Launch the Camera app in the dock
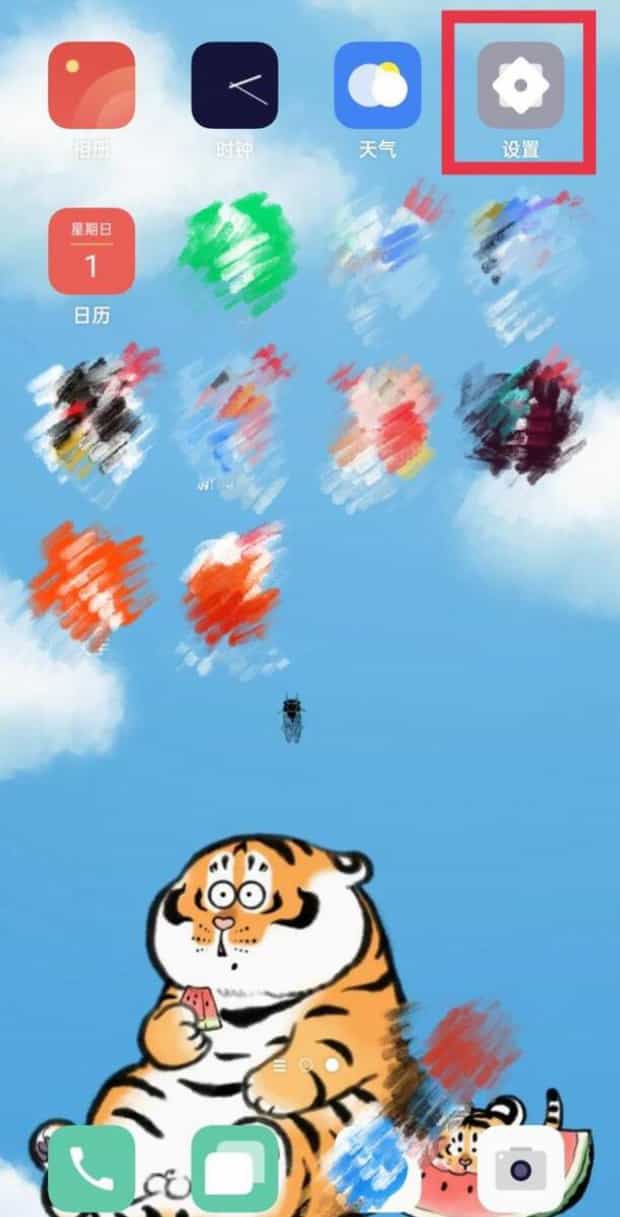The image size is (620, 1217). click(x=520, y=1168)
